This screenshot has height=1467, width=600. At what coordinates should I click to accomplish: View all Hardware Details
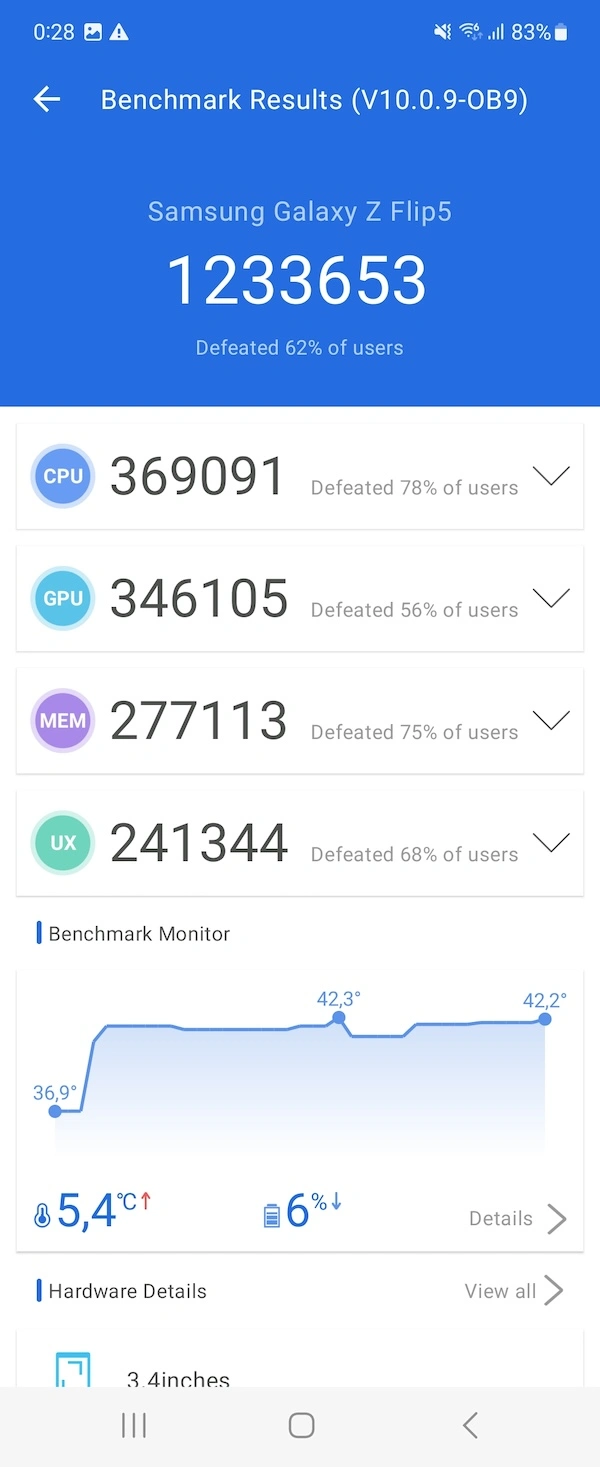point(514,1291)
